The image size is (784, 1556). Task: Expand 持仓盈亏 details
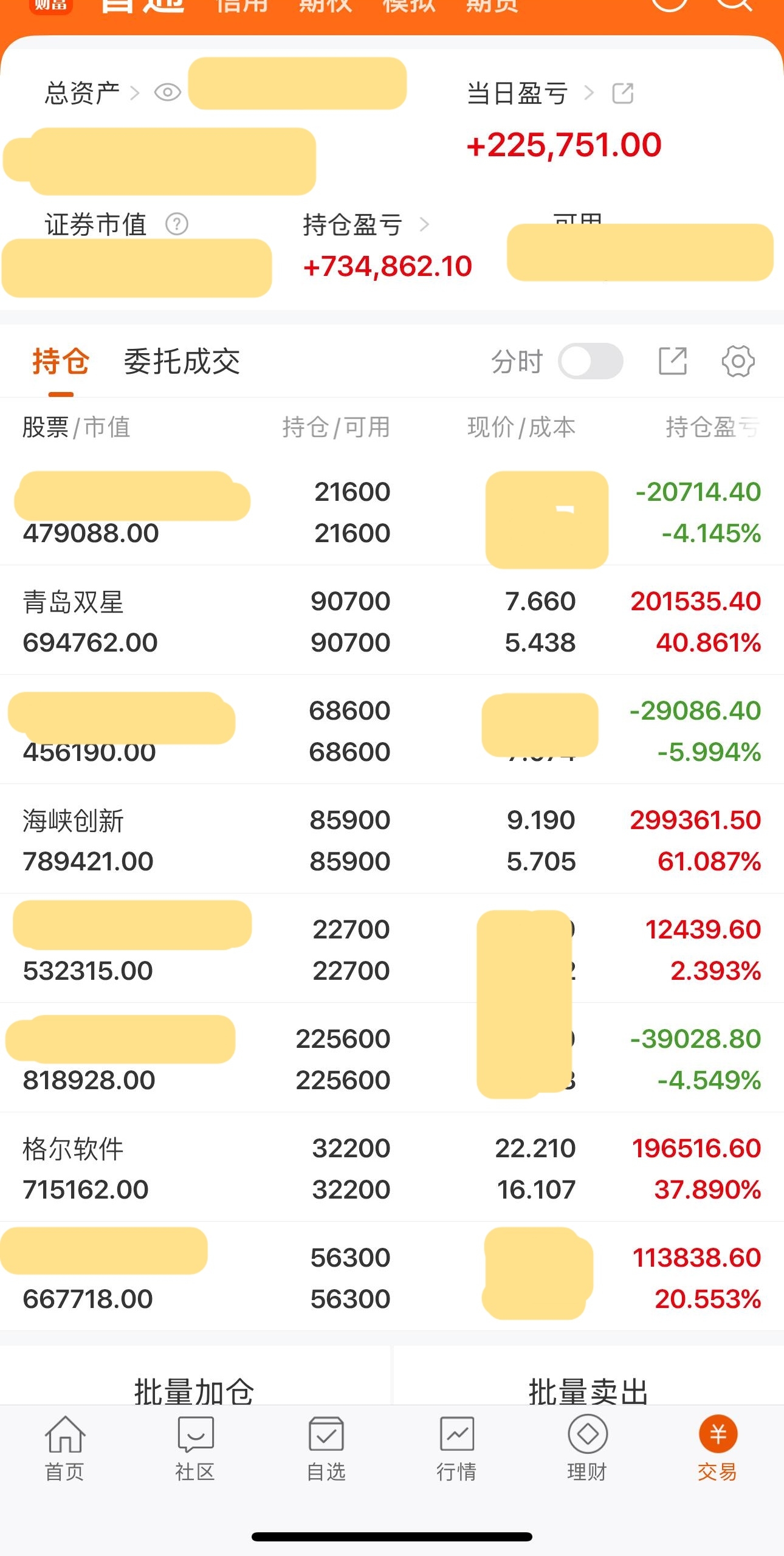[x=366, y=225]
